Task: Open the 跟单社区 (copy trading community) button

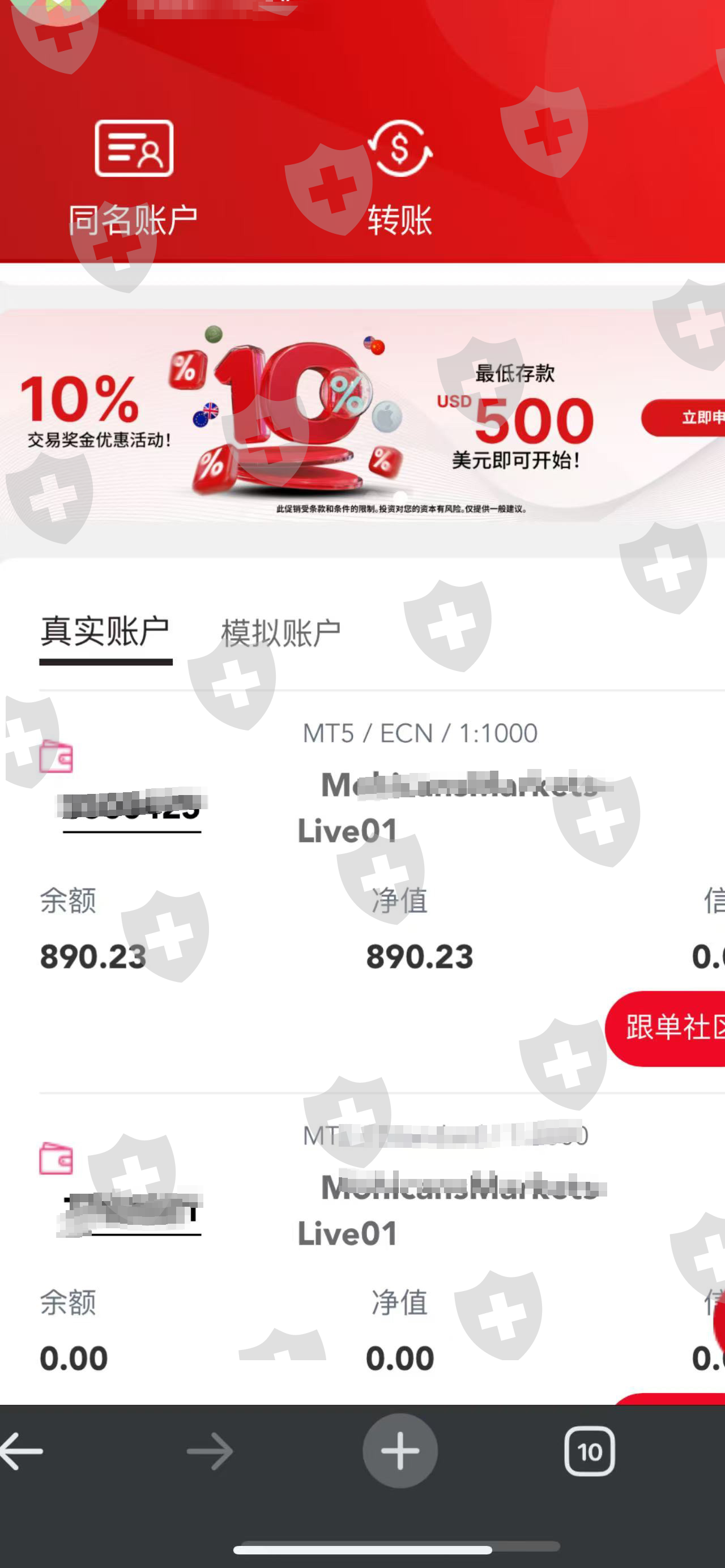Action: click(666, 1028)
